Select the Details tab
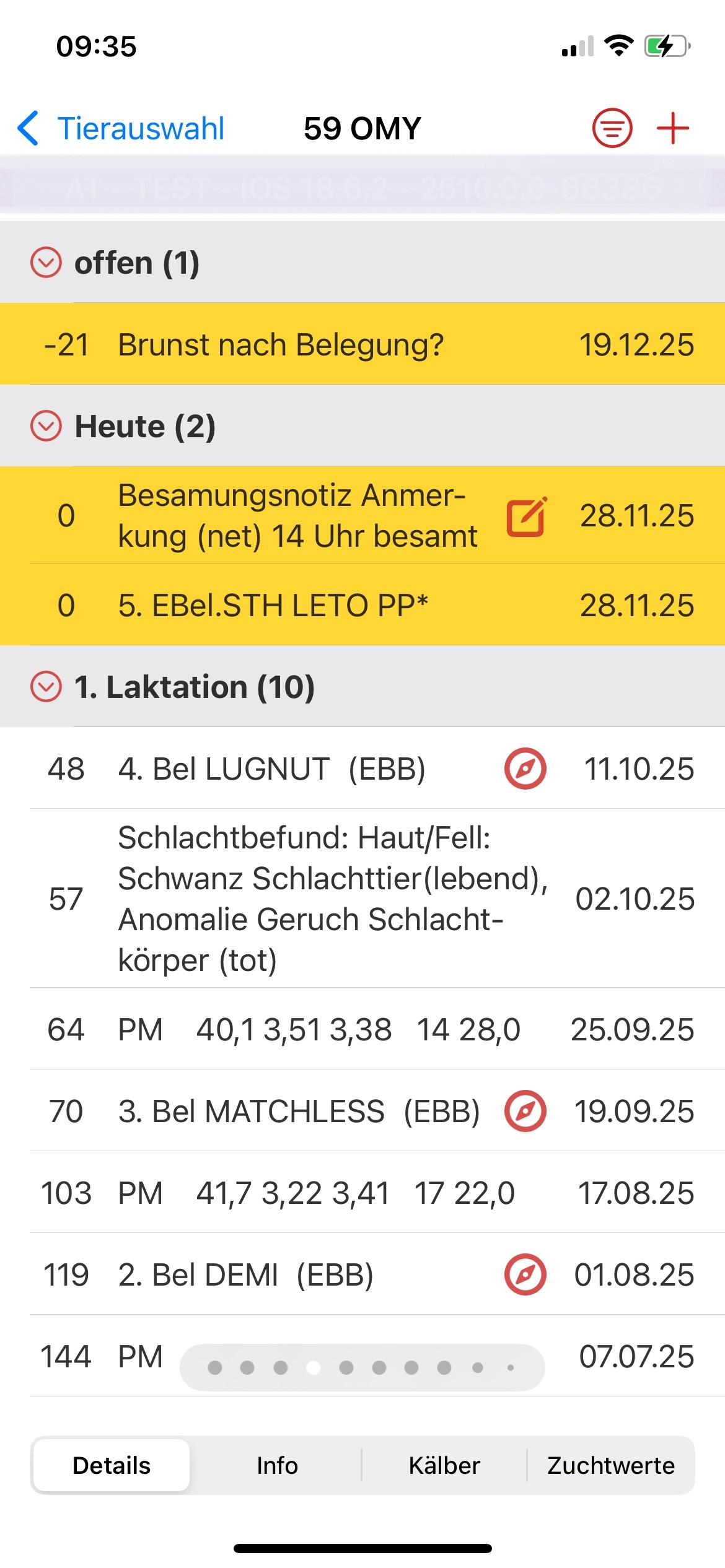 pyautogui.click(x=112, y=1466)
